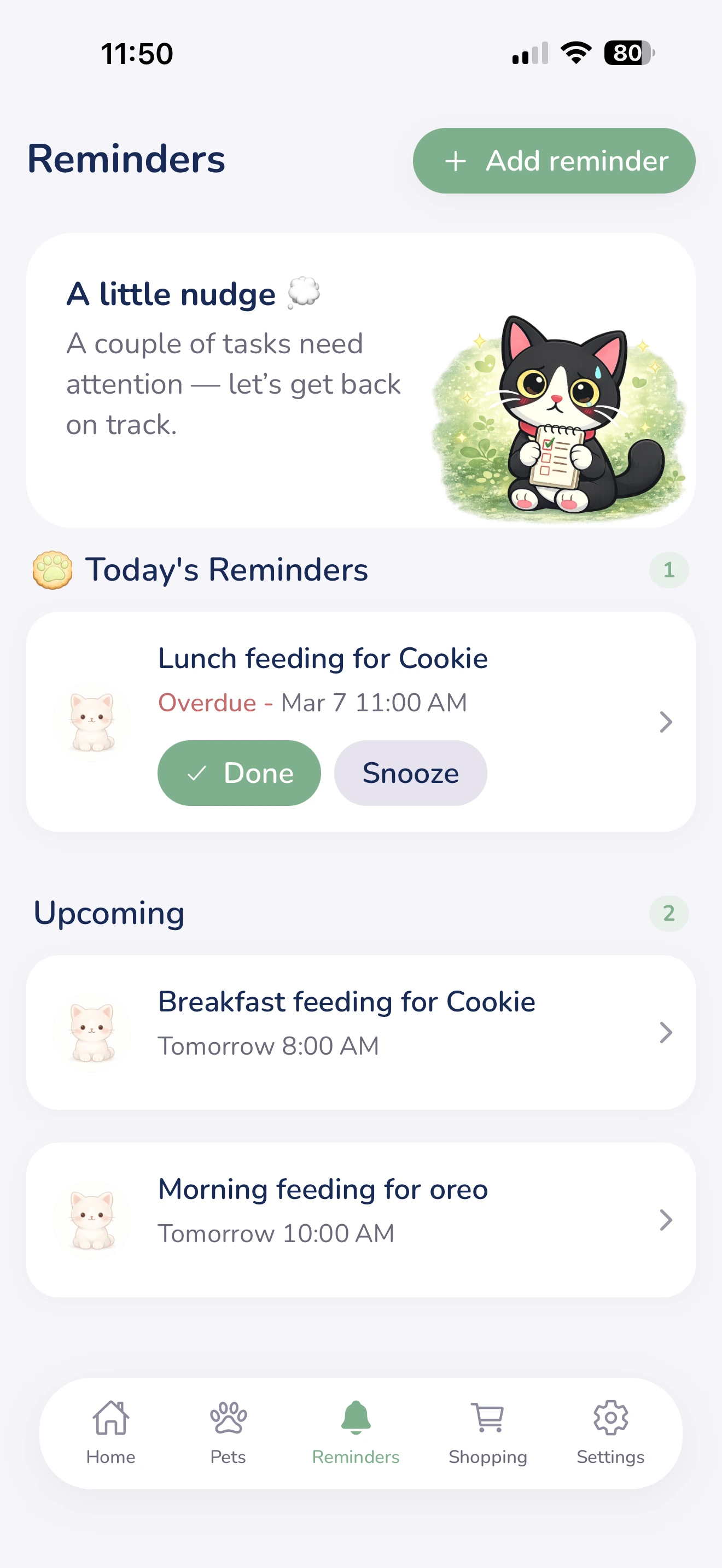This screenshot has height=1568, width=722.
Task: Switch to the Shopping tab
Action: pyautogui.click(x=487, y=1437)
